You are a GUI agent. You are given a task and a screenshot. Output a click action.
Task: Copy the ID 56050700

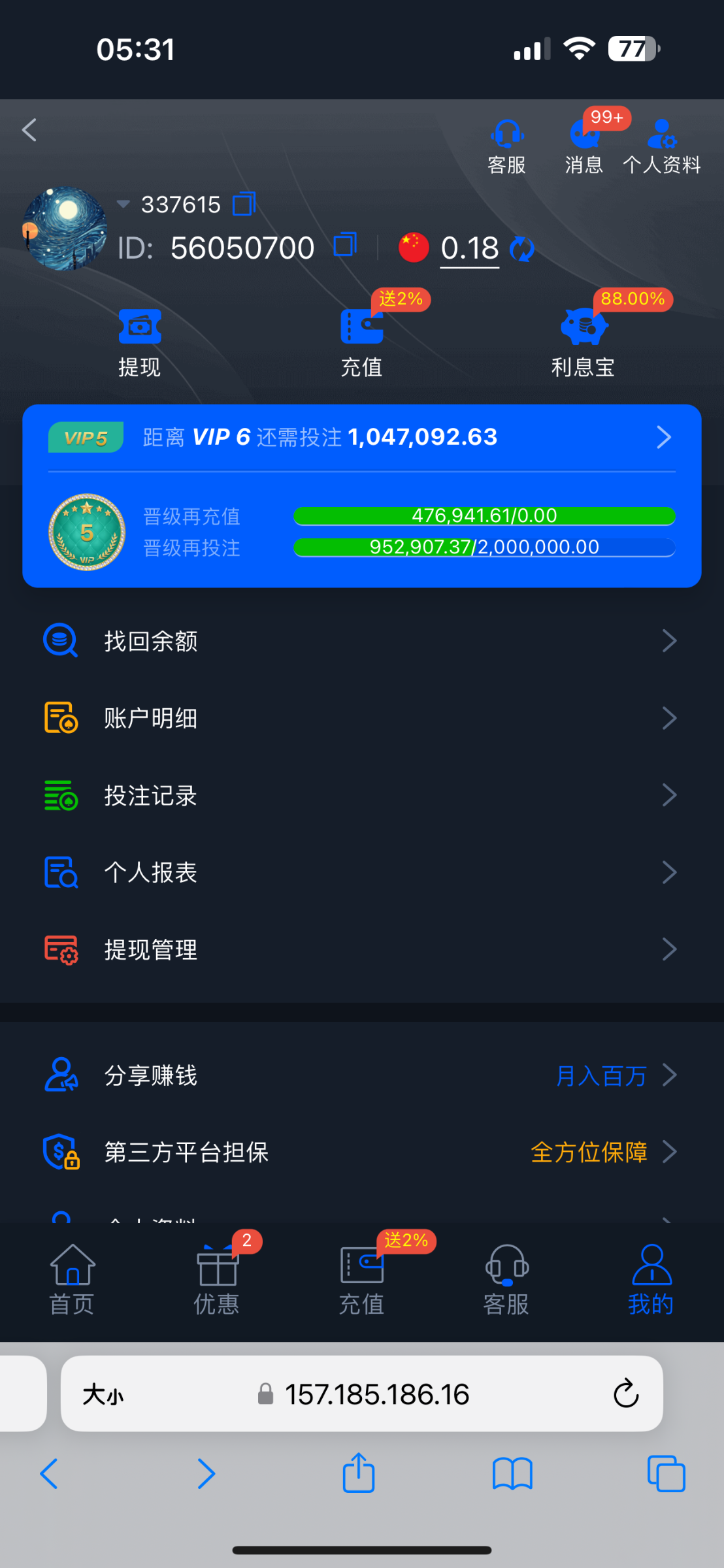pyautogui.click(x=344, y=245)
